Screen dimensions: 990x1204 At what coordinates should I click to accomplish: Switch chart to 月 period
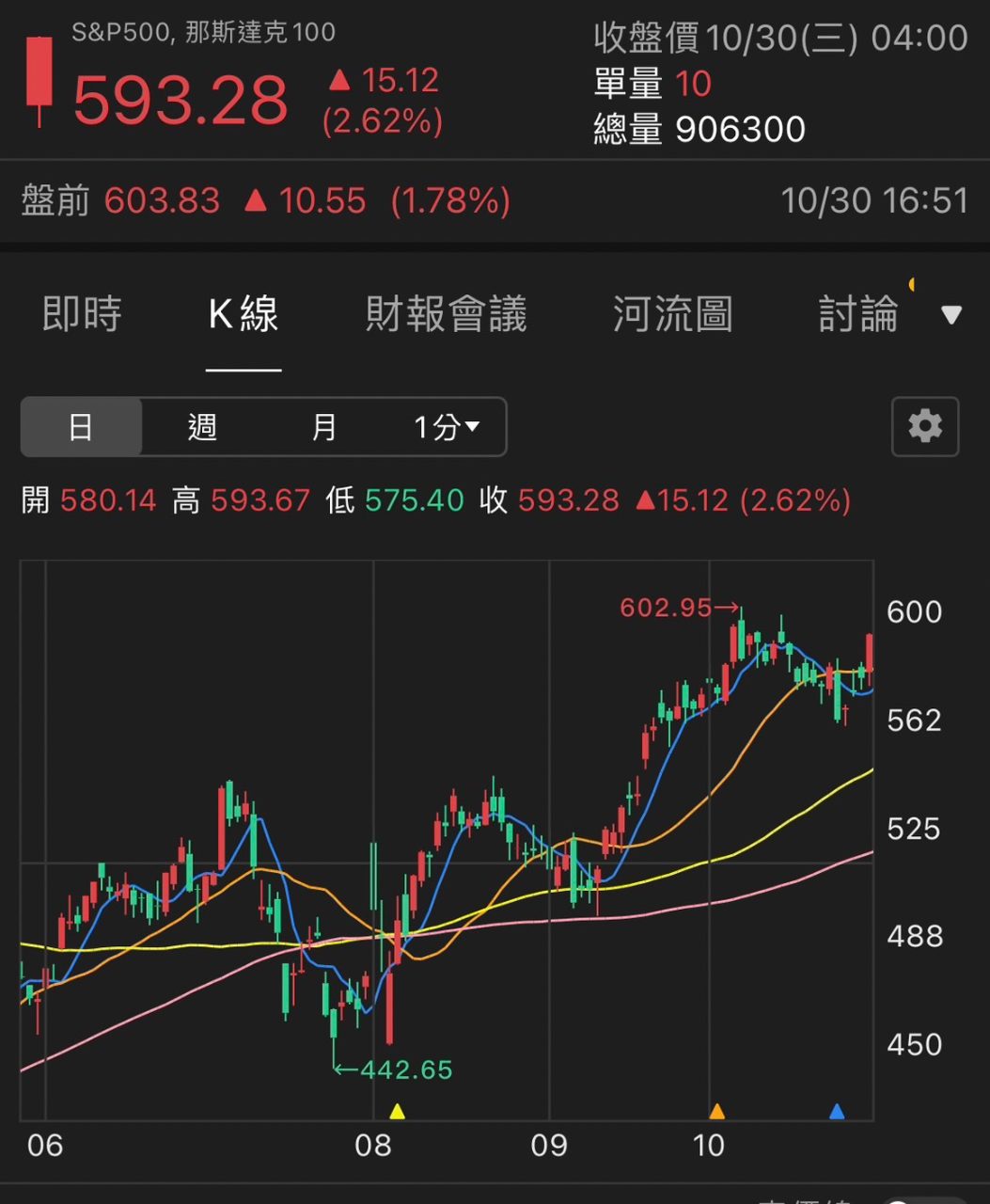[x=324, y=427]
